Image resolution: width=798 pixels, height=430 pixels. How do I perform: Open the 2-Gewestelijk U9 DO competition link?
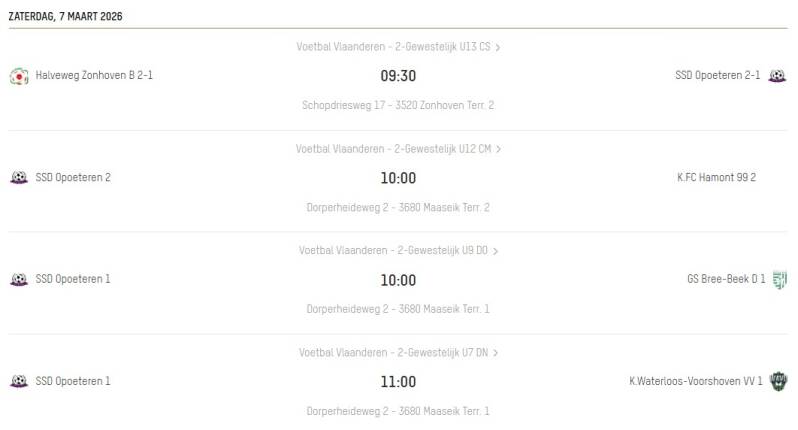coord(398,251)
